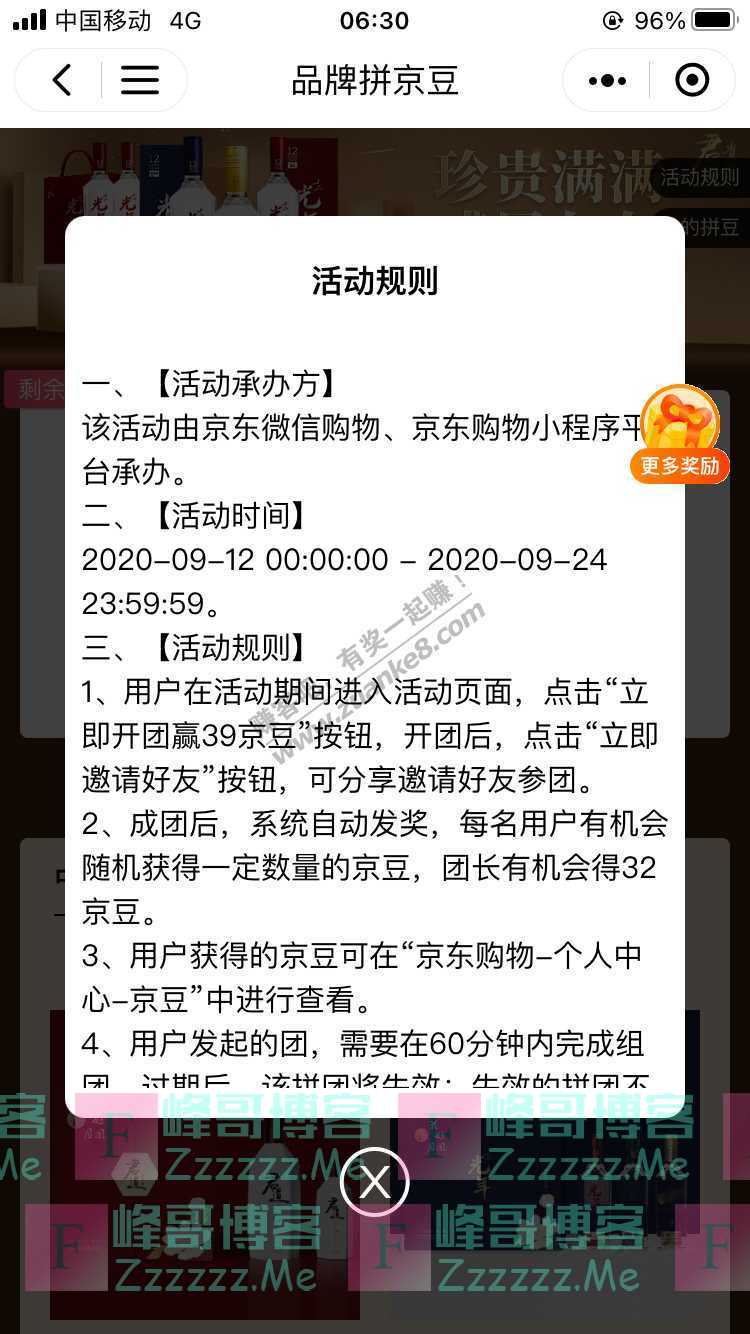The width and height of the screenshot is (750, 1334).
Task: Open the hamburger menu in the header
Action: (x=140, y=80)
